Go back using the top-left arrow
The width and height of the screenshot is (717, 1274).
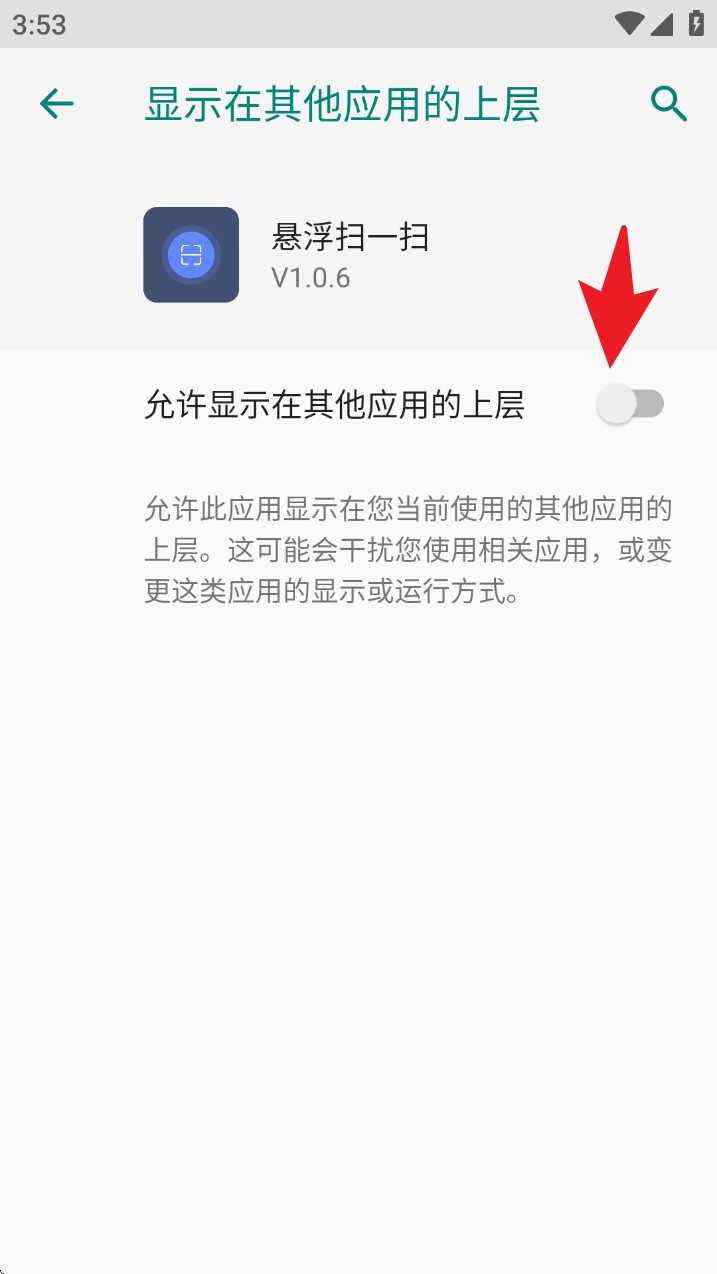click(57, 103)
